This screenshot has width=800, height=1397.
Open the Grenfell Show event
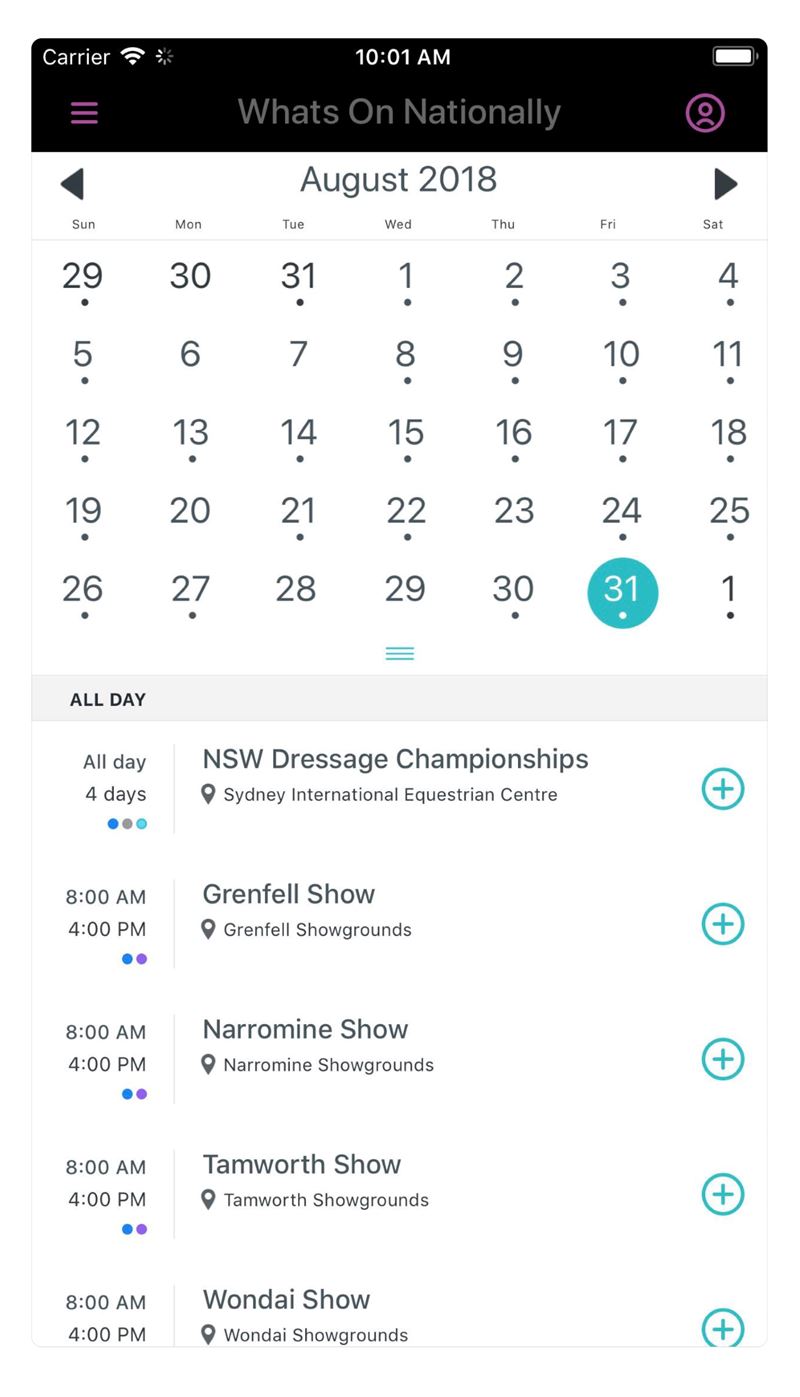[x=289, y=894]
